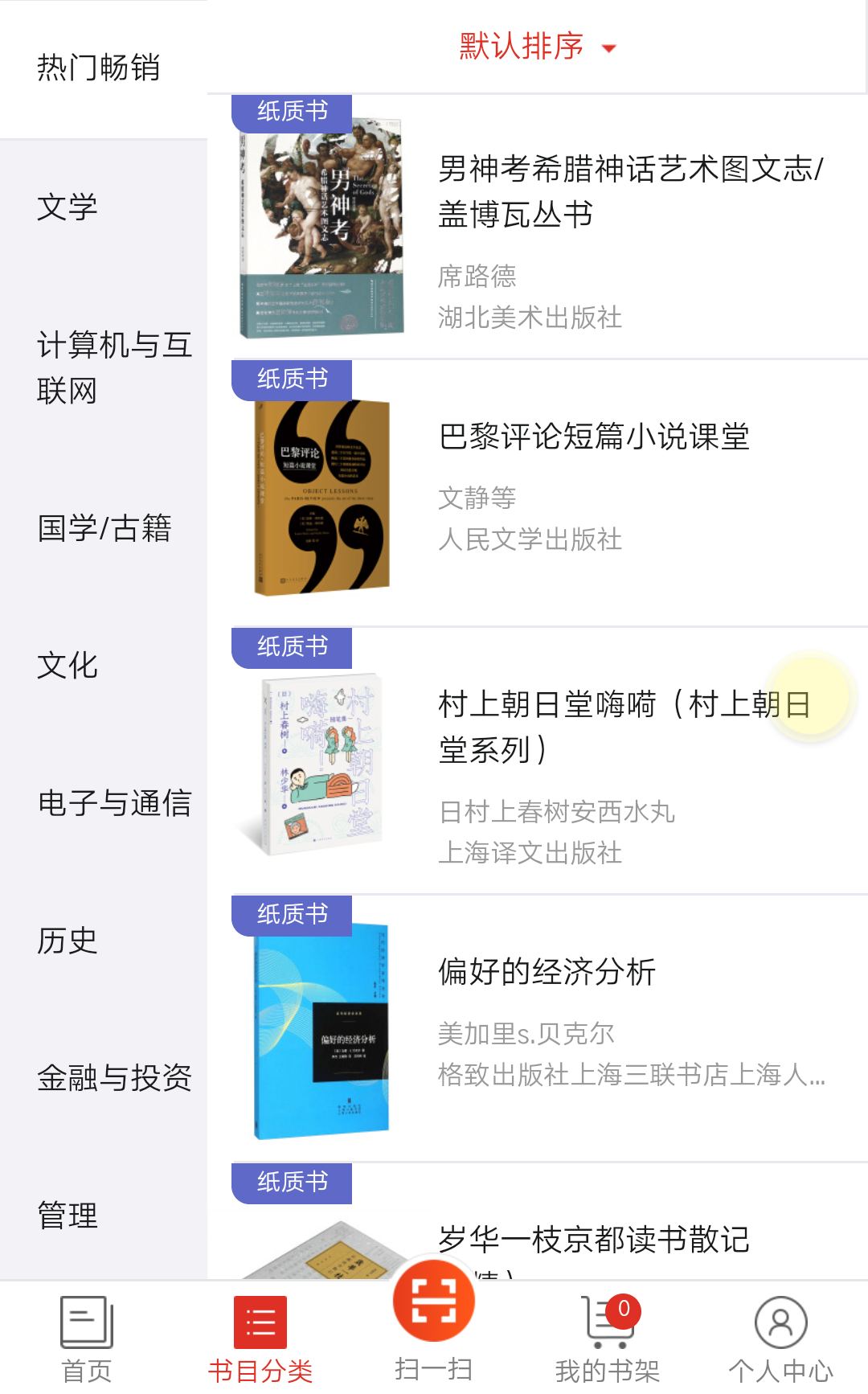Go to the 首页 tab
868x1394 pixels.
tap(87, 1339)
